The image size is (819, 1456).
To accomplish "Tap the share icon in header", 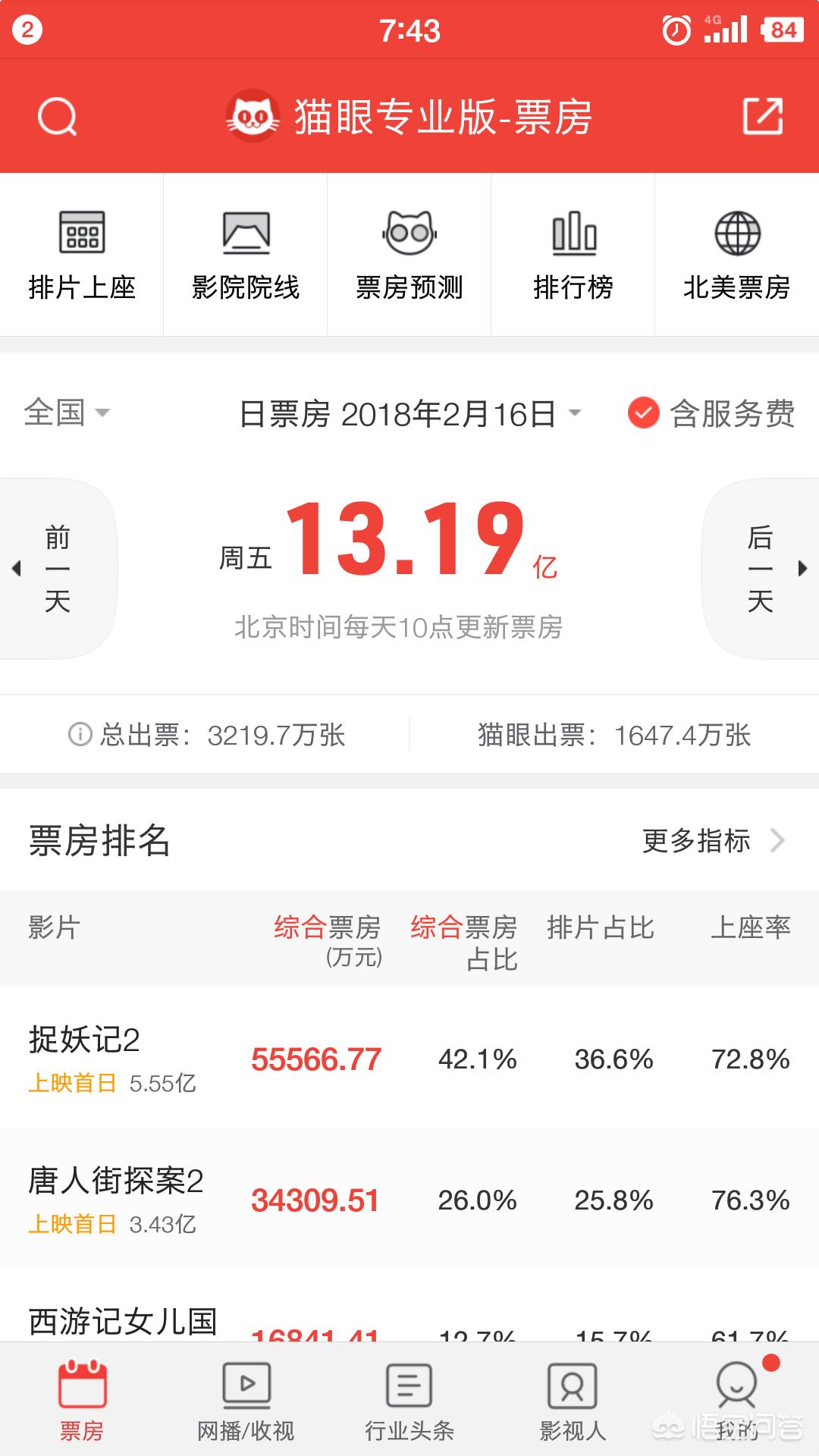I will click(762, 116).
